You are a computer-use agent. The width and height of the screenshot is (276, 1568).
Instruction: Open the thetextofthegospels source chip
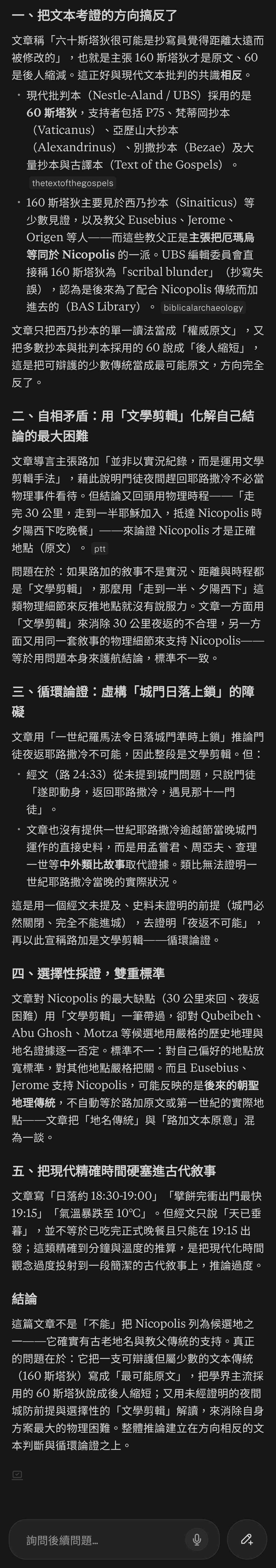(73, 183)
